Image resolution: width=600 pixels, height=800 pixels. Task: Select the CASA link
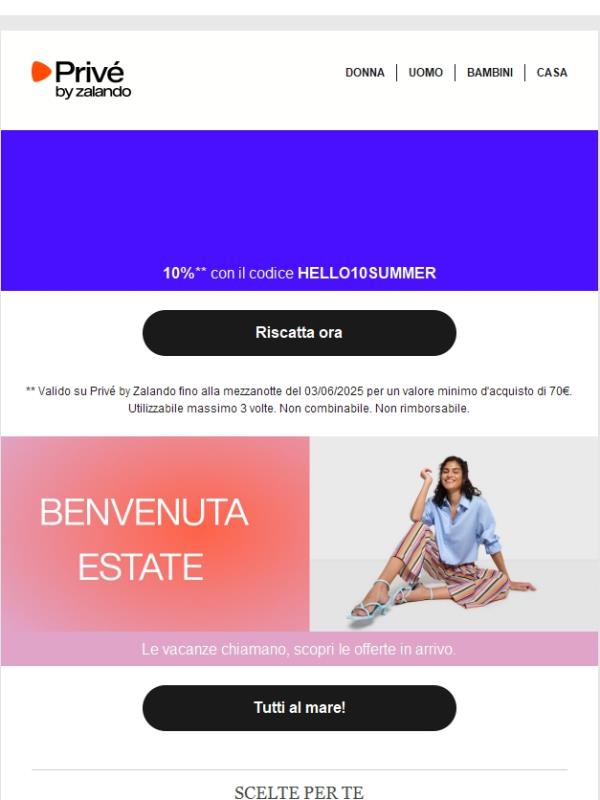pyautogui.click(x=552, y=73)
